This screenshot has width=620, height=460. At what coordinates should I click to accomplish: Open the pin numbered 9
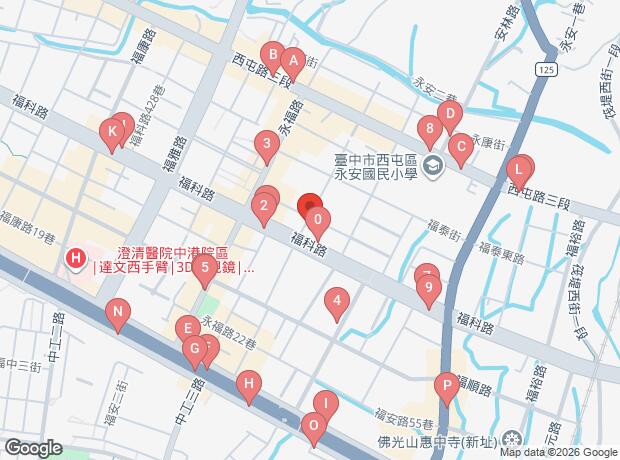(428, 291)
